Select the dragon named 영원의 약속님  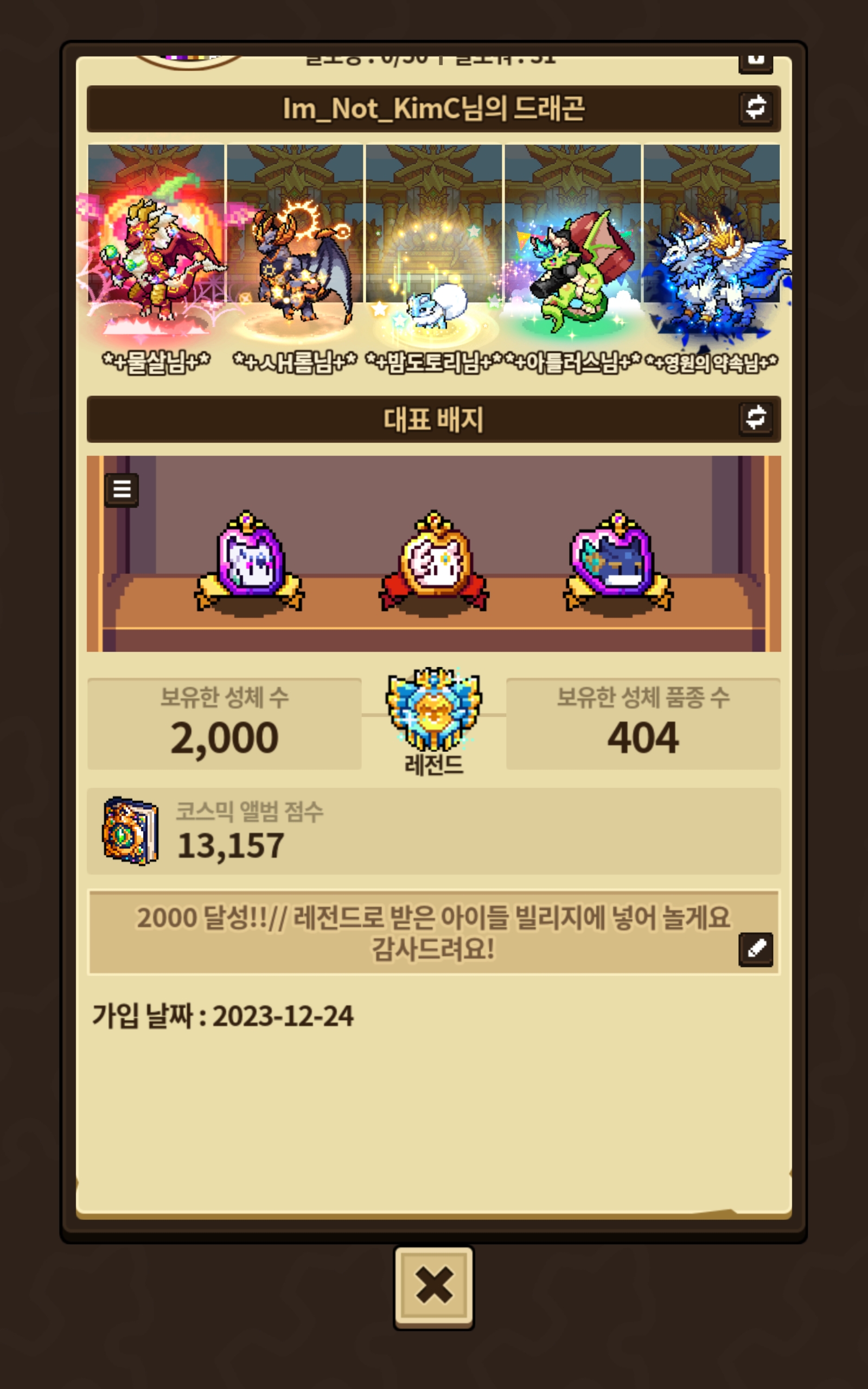[x=712, y=258]
